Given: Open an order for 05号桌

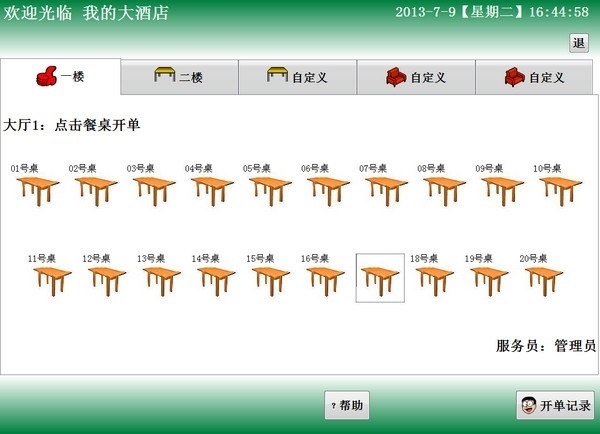Looking at the screenshot, I should [x=269, y=188].
